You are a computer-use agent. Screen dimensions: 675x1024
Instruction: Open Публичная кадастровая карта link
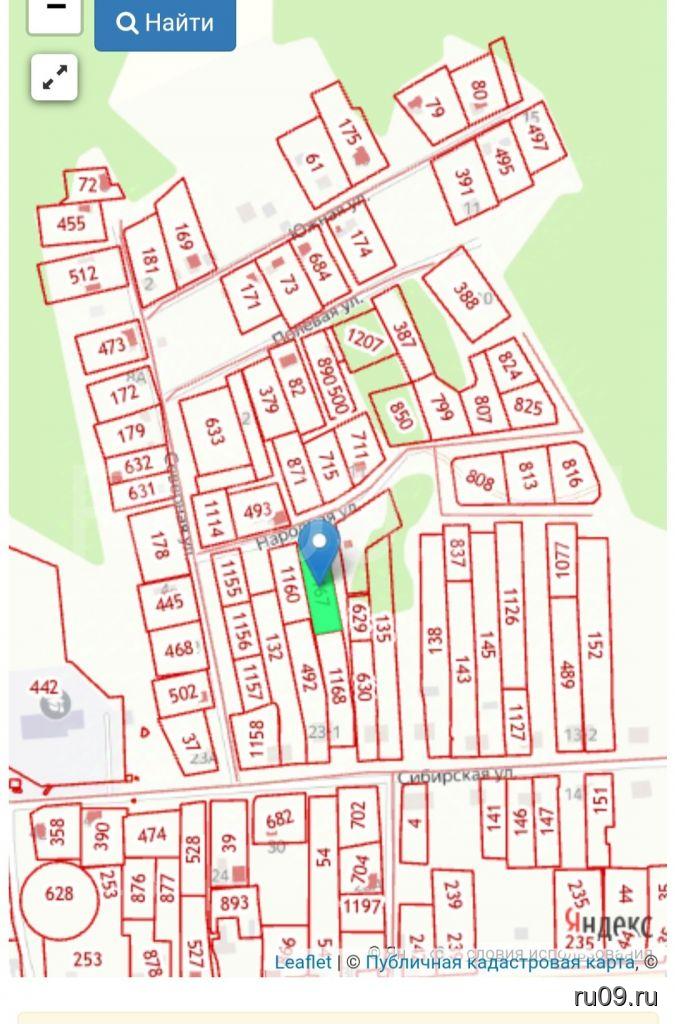point(499,962)
